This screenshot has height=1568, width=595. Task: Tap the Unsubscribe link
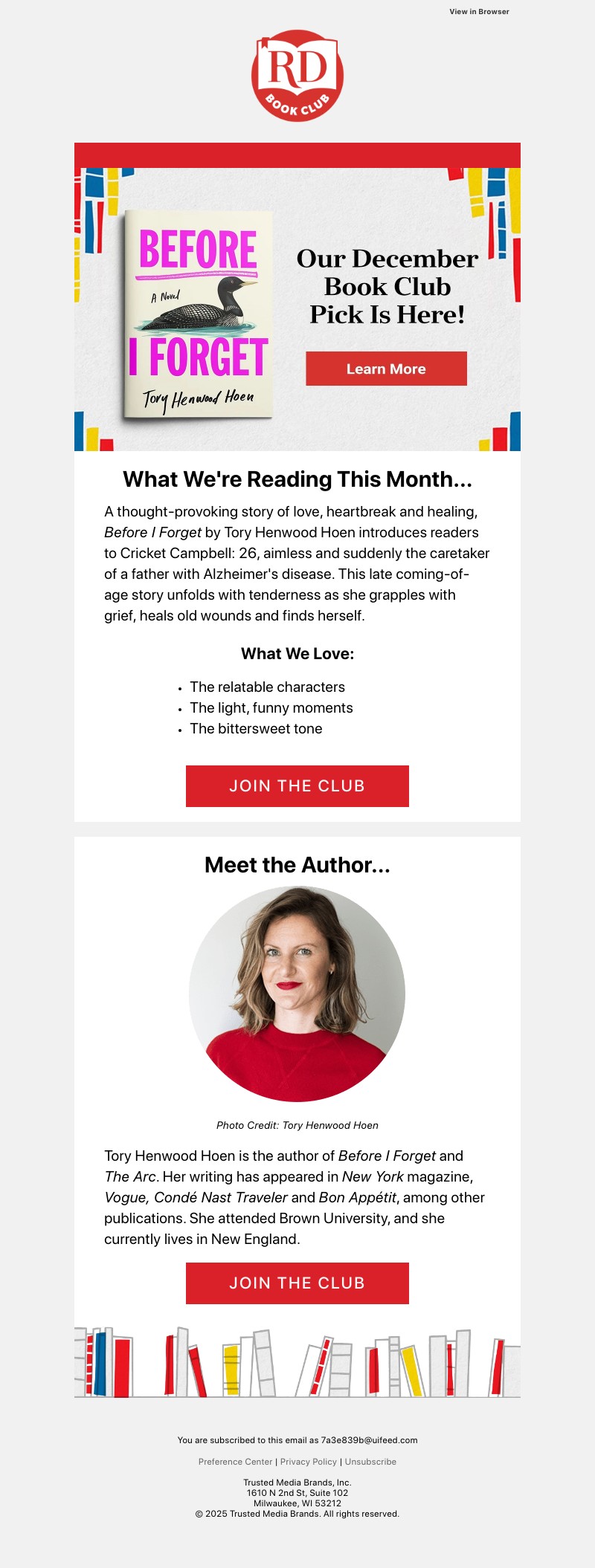point(370,1461)
